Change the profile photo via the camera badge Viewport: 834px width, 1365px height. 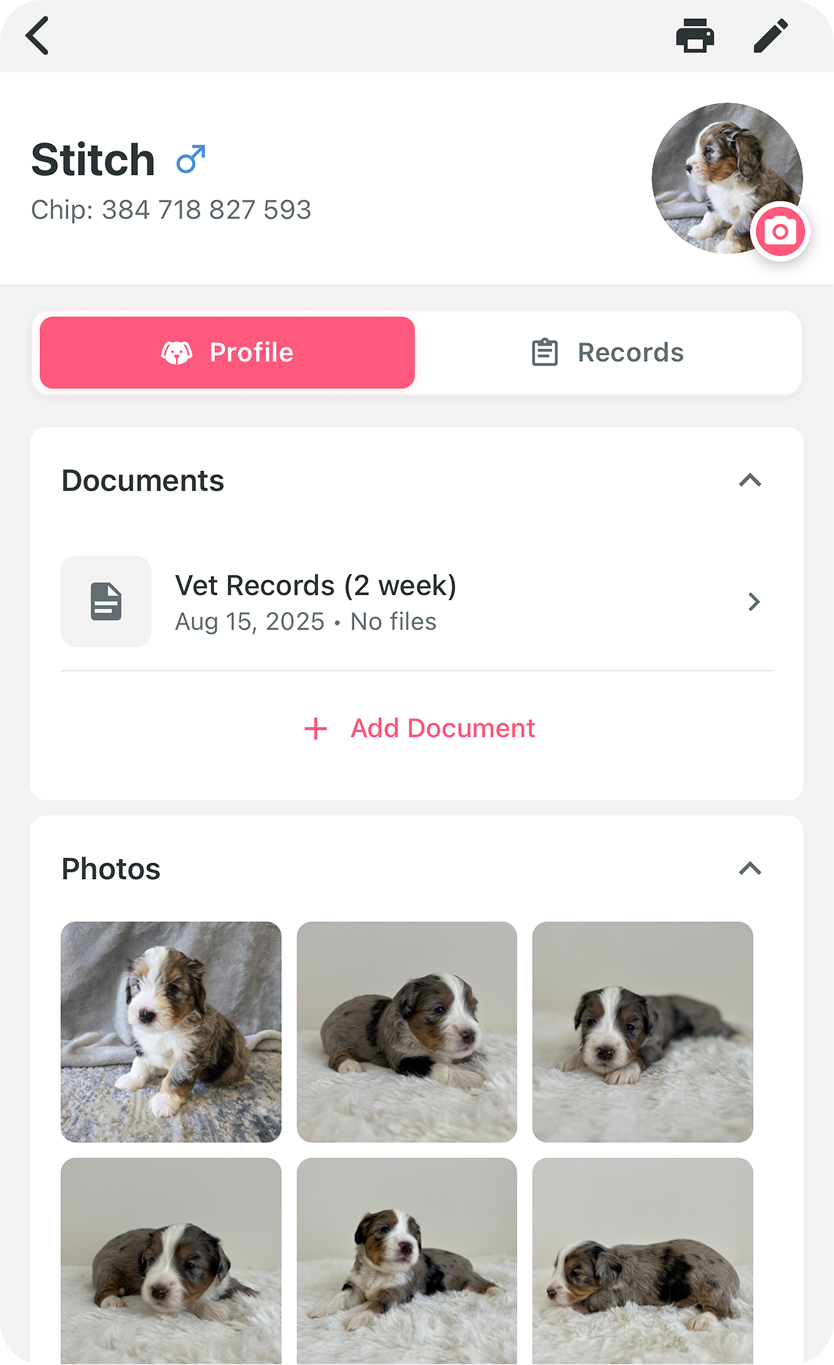780,231
